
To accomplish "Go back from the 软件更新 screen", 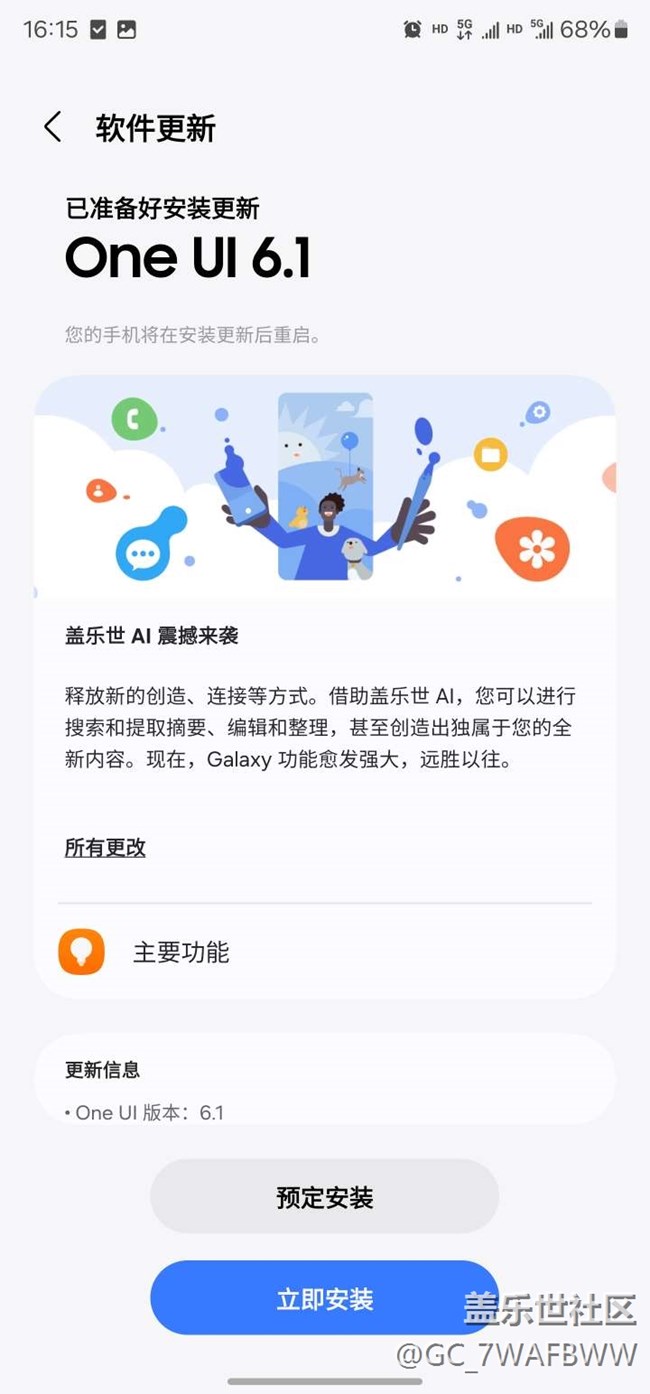I will (53, 127).
